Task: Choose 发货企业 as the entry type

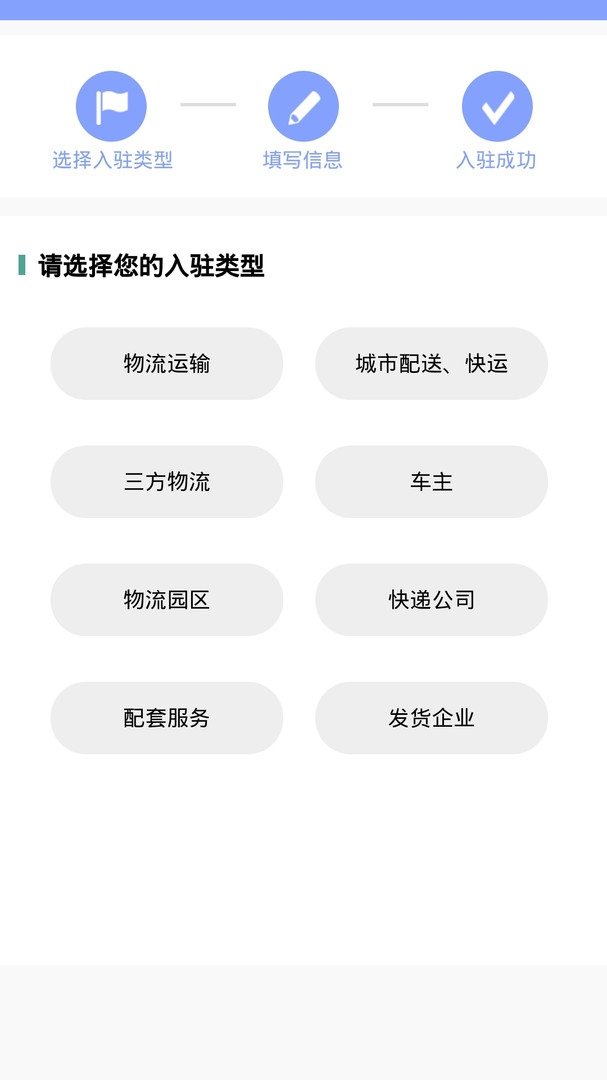Action: (x=431, y=718)
